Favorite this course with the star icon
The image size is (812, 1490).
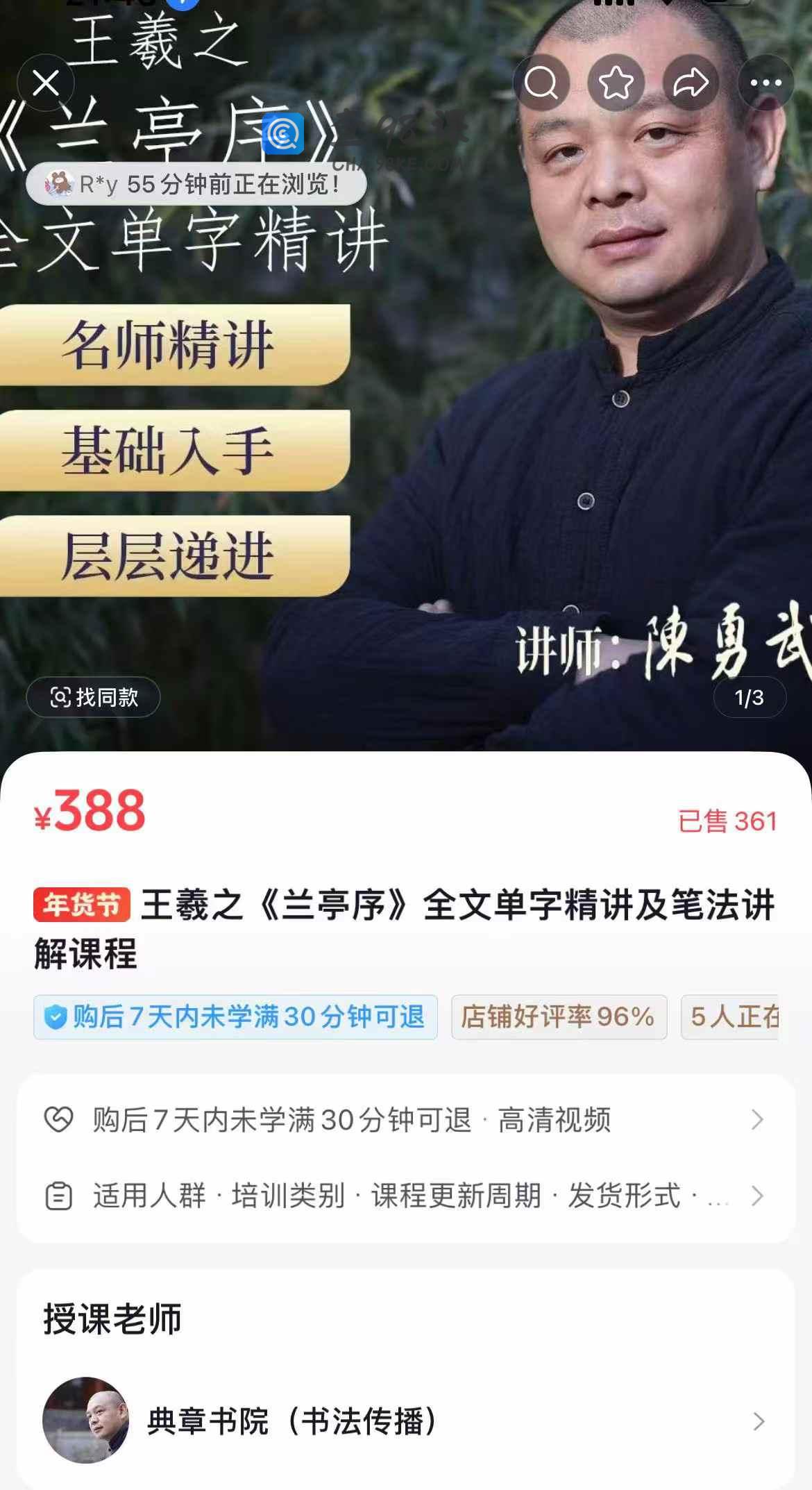click(616, 83)
